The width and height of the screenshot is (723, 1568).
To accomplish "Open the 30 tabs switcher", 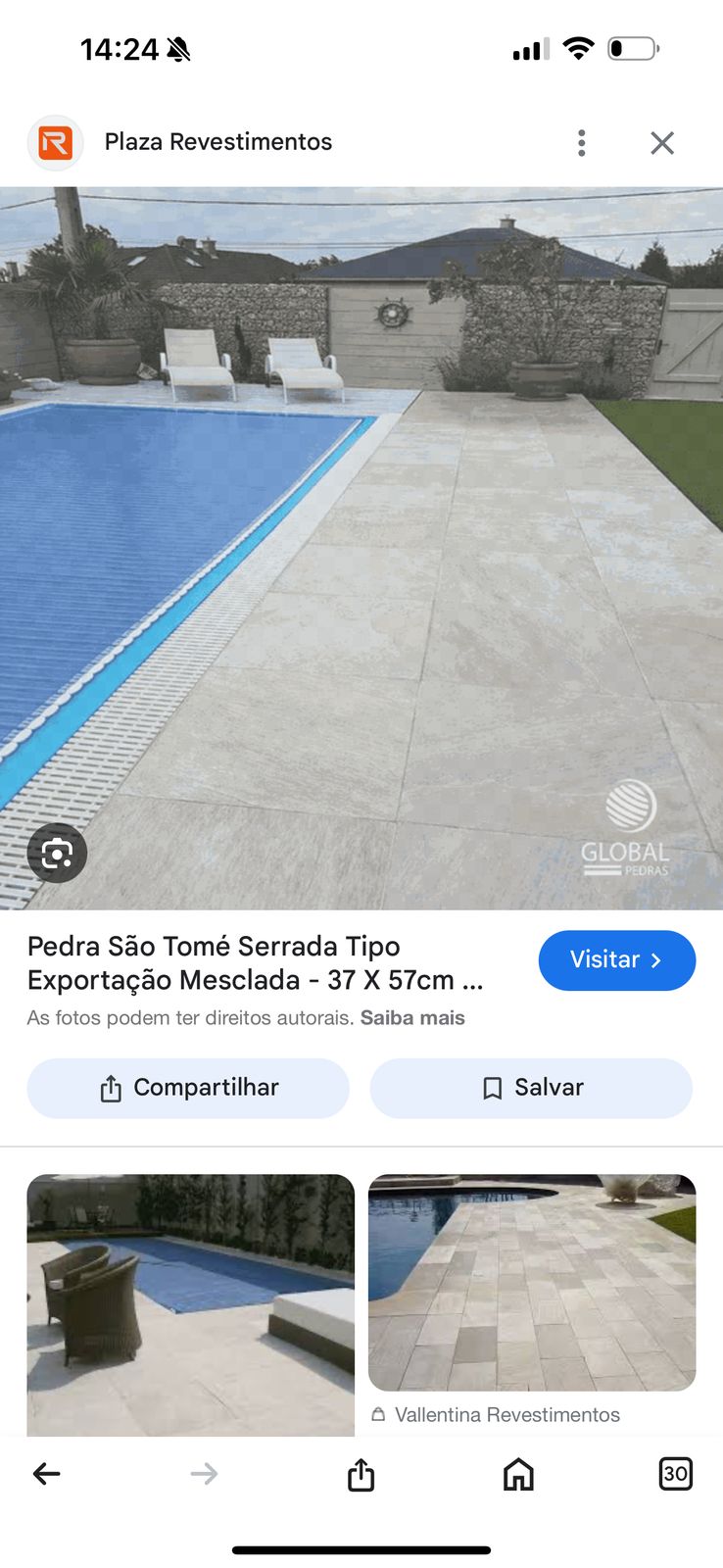I will (675, 1474).
